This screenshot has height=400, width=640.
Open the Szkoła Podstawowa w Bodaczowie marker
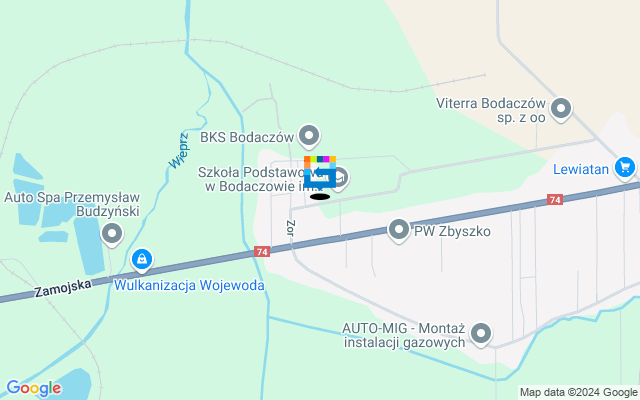(x=339, y=178)
